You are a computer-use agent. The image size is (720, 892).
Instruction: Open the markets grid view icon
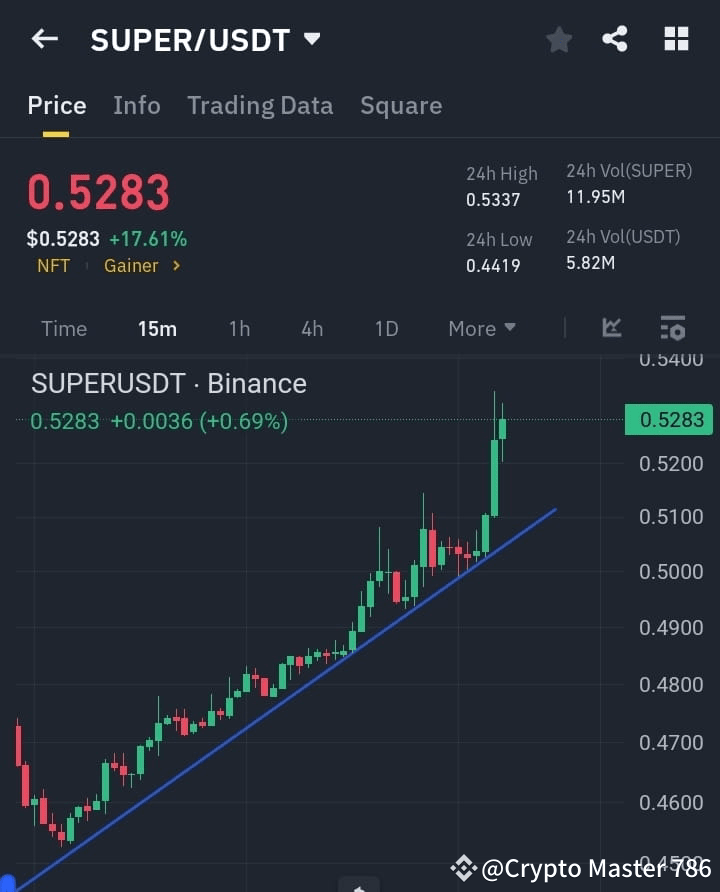tap(676, 39)
